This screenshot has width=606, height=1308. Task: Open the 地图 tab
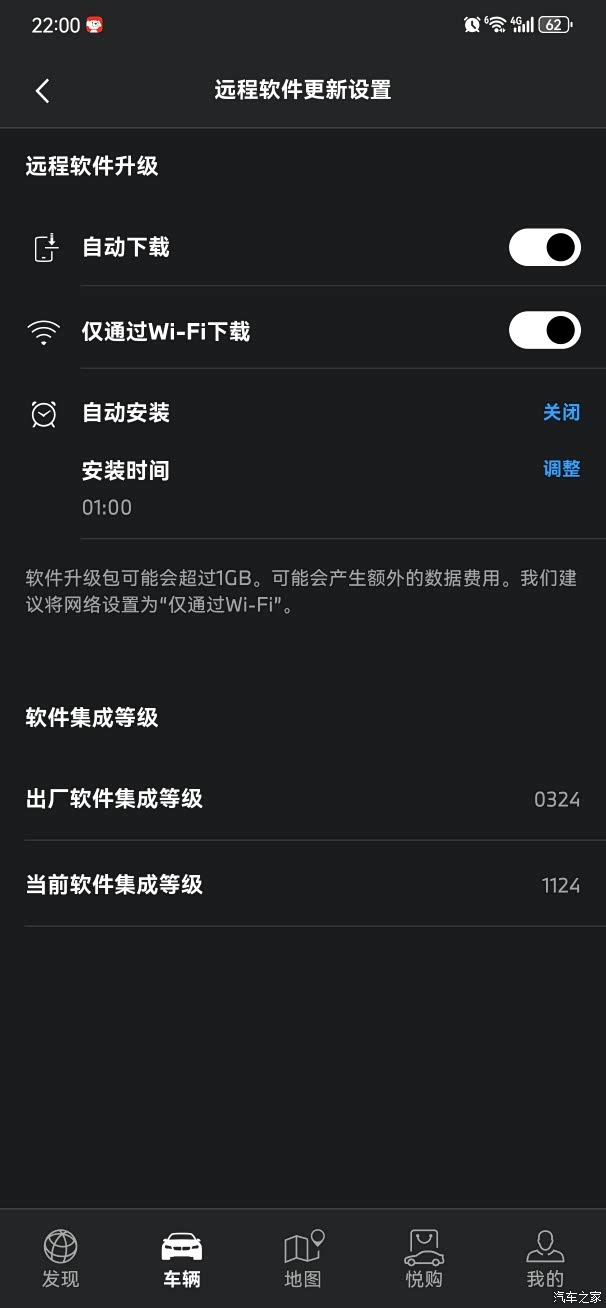click(303, 1258)
